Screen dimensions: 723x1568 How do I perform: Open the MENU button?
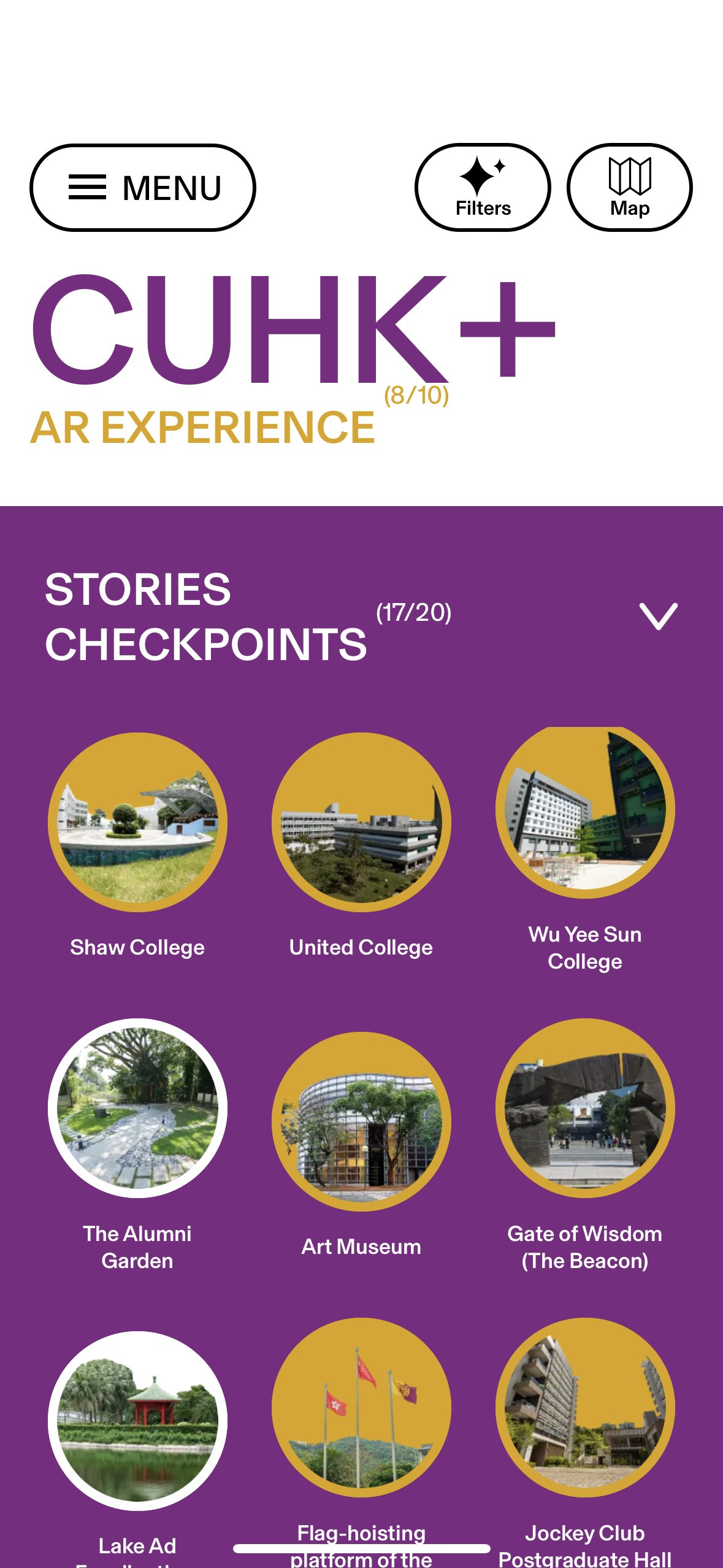point(142,188)
